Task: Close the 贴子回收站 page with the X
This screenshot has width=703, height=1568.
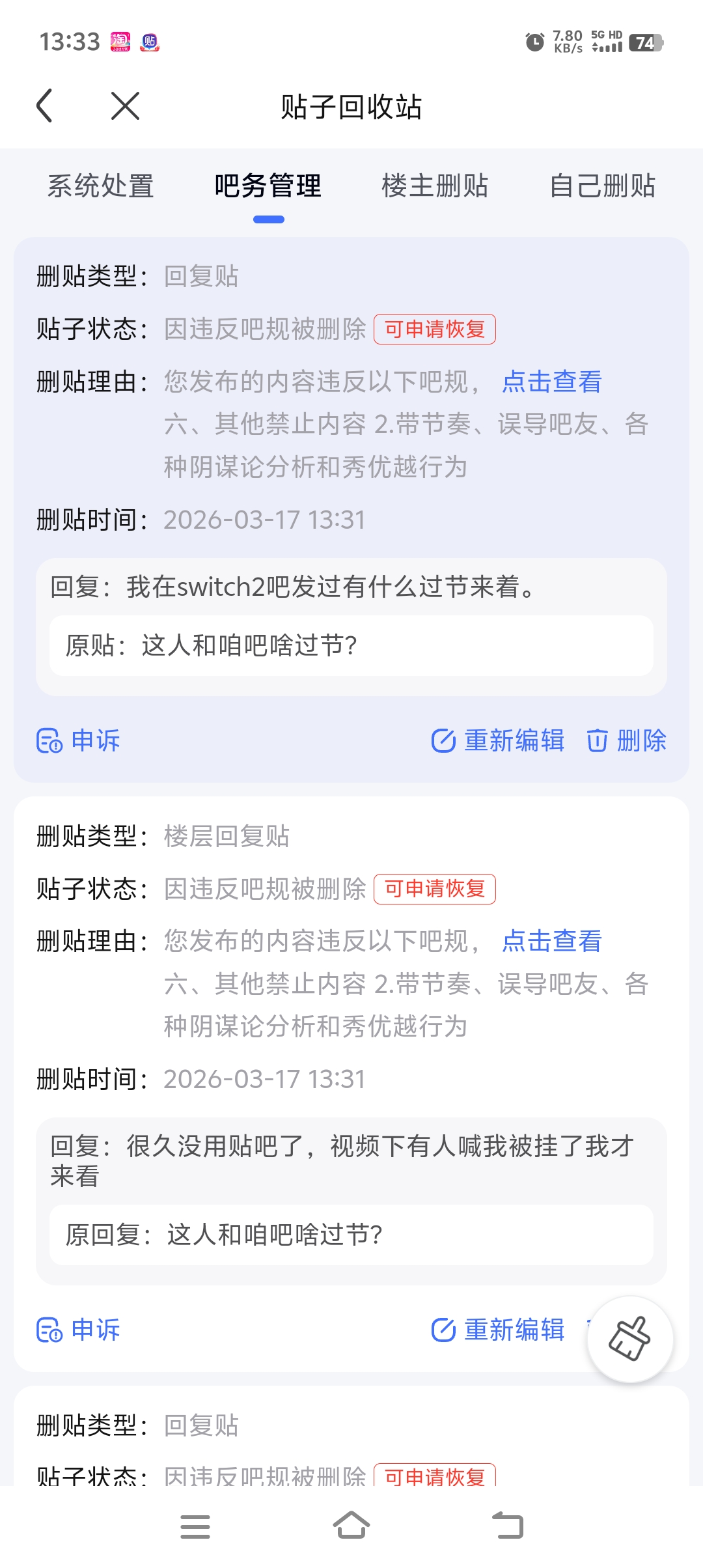Action: pyautogui.click(x=125, y=106)
